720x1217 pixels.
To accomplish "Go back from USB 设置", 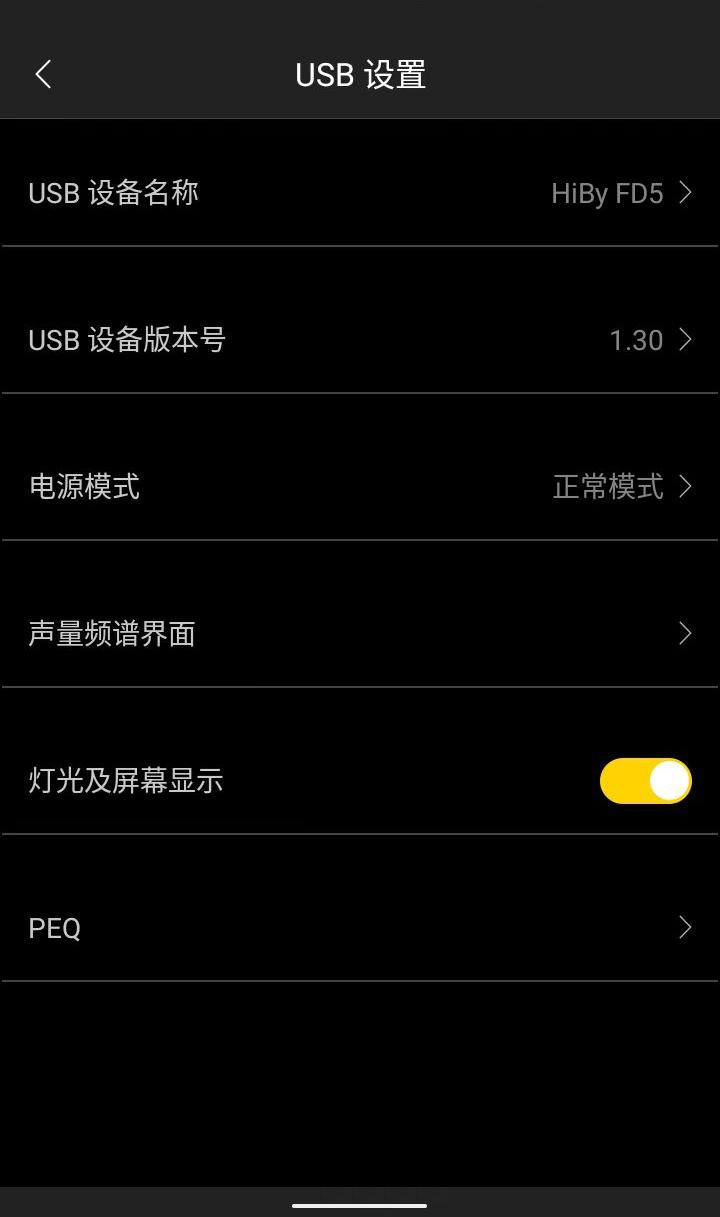I will (43, 74).
